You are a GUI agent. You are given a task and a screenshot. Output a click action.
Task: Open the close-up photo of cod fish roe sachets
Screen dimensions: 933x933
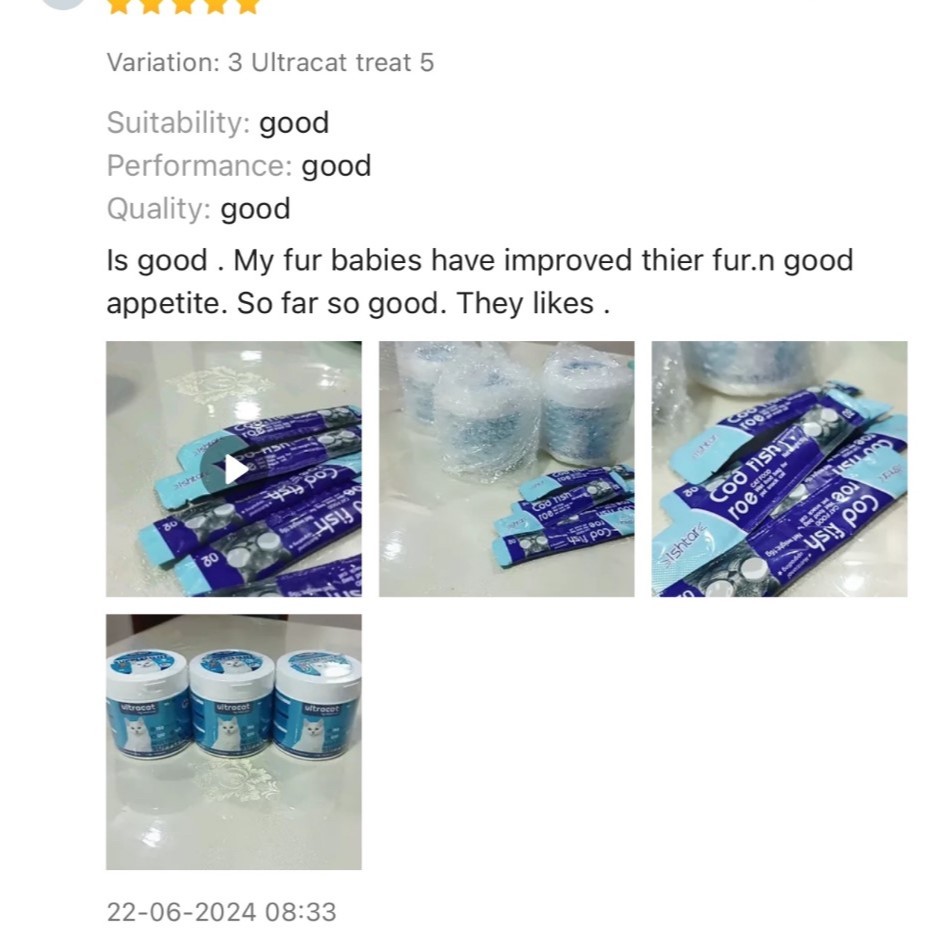[779, 469]
